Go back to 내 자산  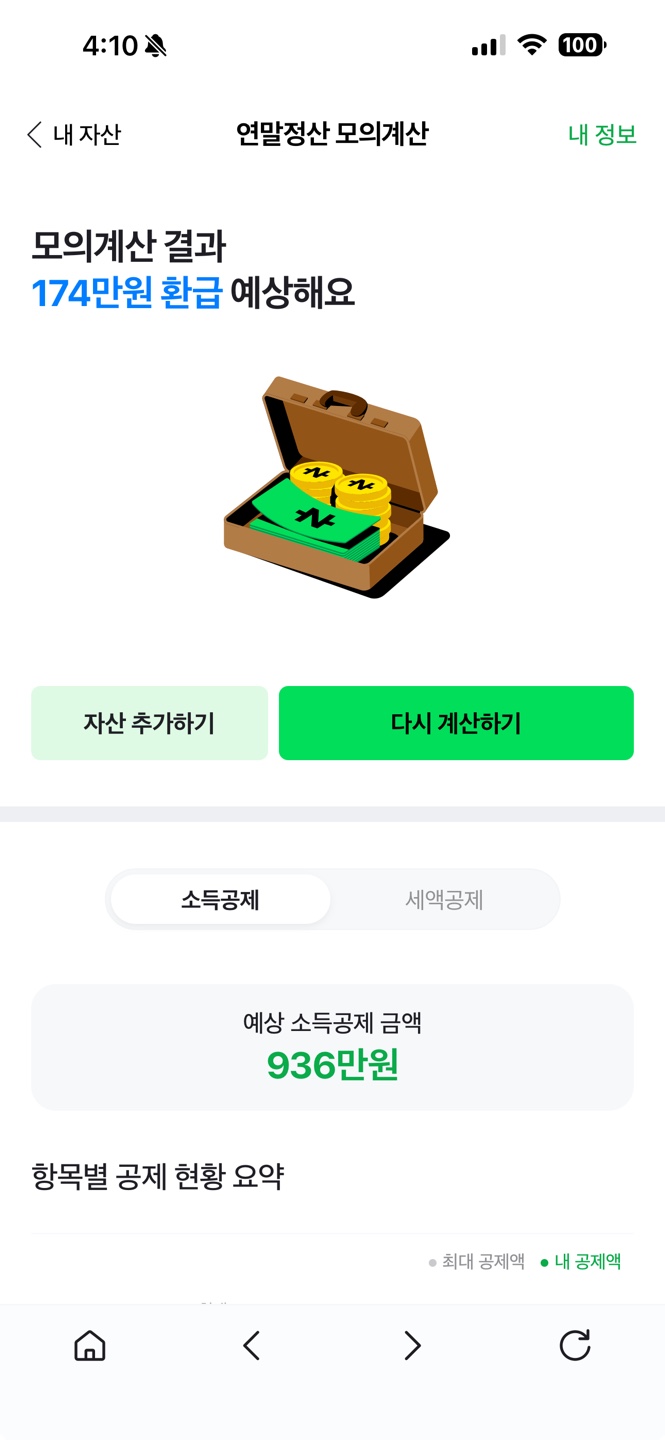pyautogui.click(x=74, y=135)
